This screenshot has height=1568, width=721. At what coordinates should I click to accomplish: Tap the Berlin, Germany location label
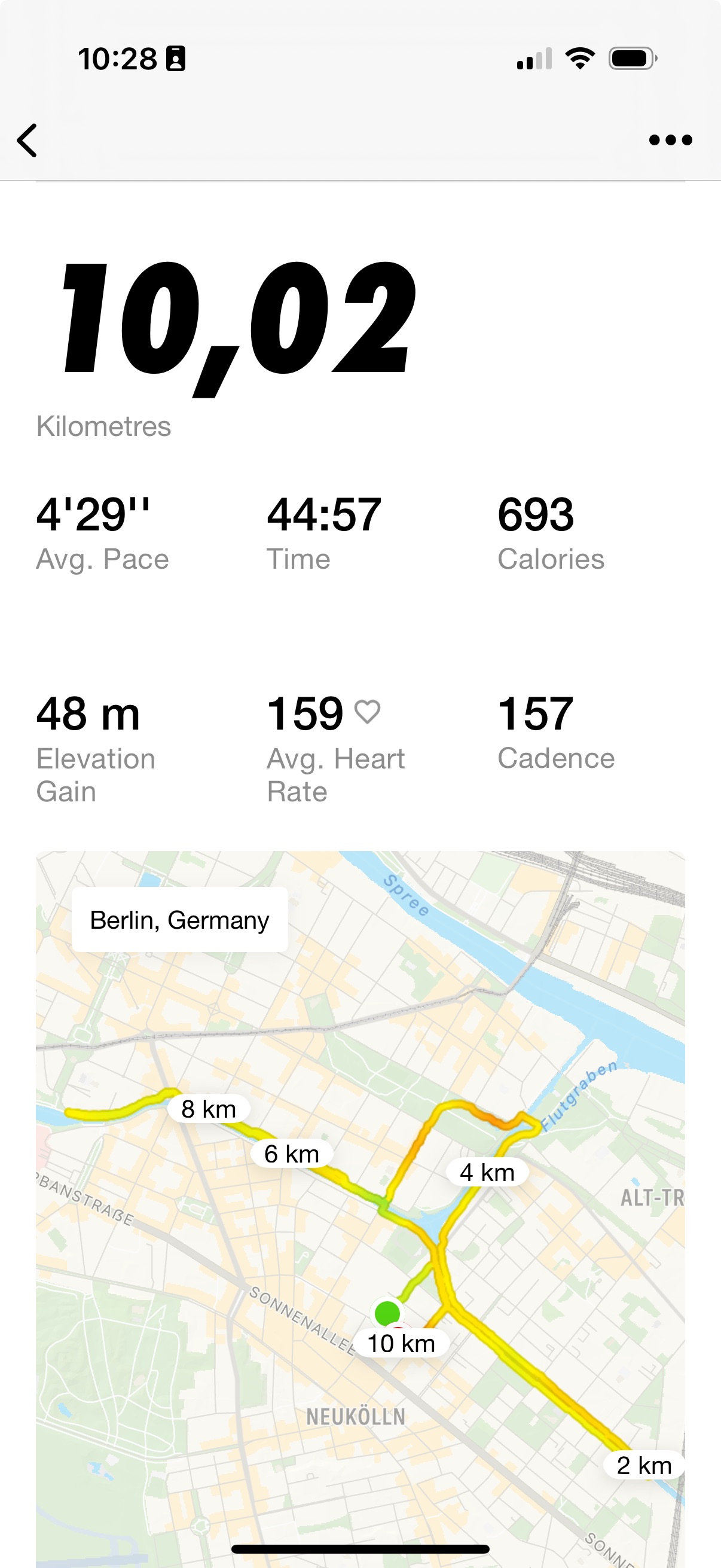(179, 920)
